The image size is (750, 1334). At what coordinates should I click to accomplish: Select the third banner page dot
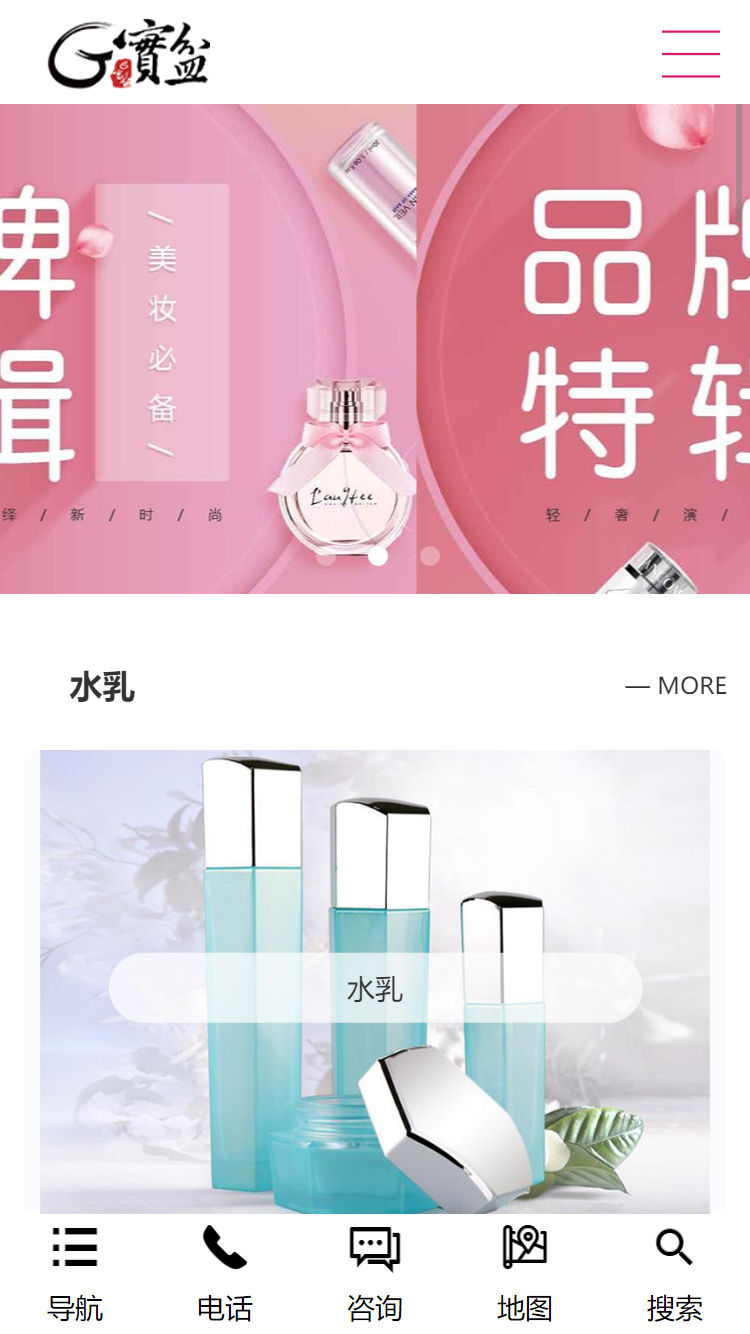click(x=430, y=556)
